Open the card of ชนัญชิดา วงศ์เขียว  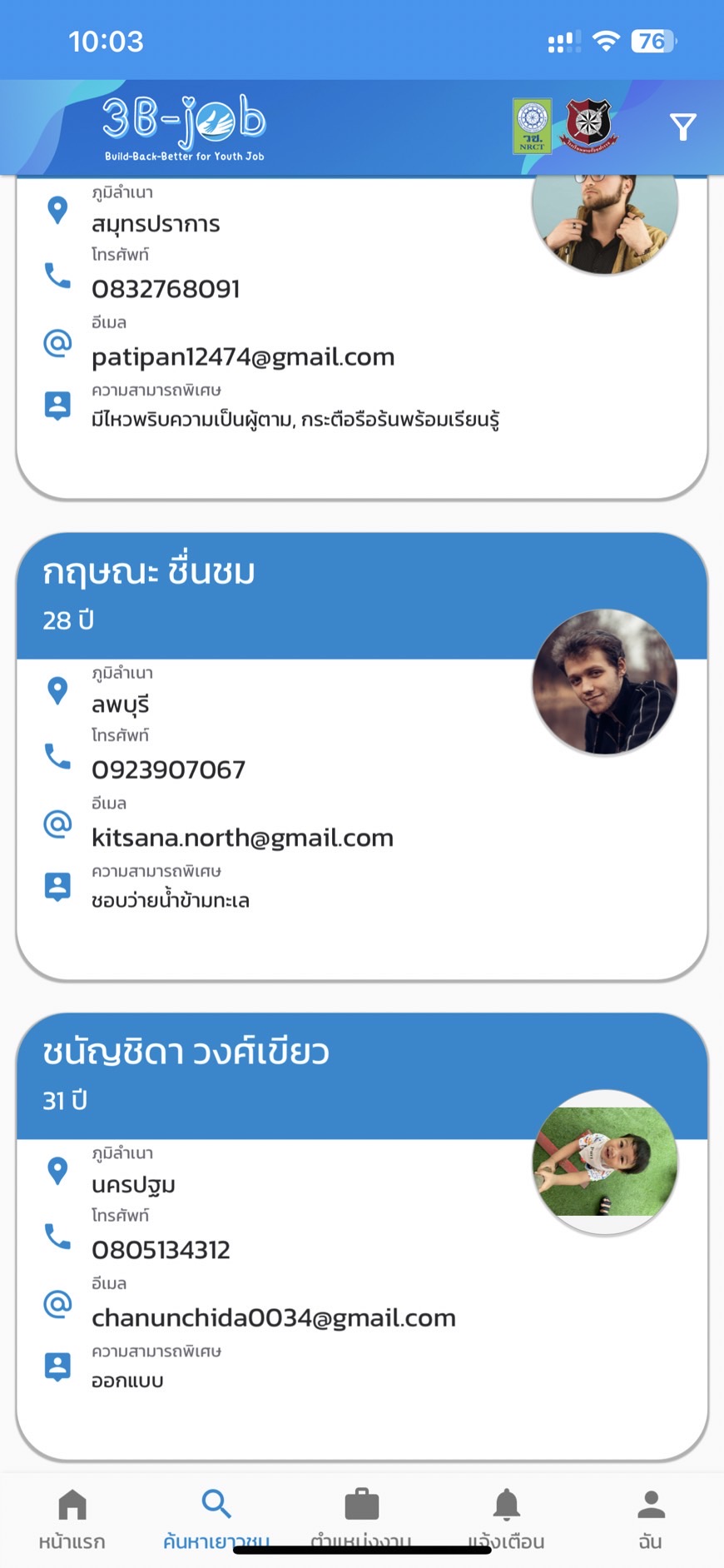pyautogui.click(x=361, y=1236)
